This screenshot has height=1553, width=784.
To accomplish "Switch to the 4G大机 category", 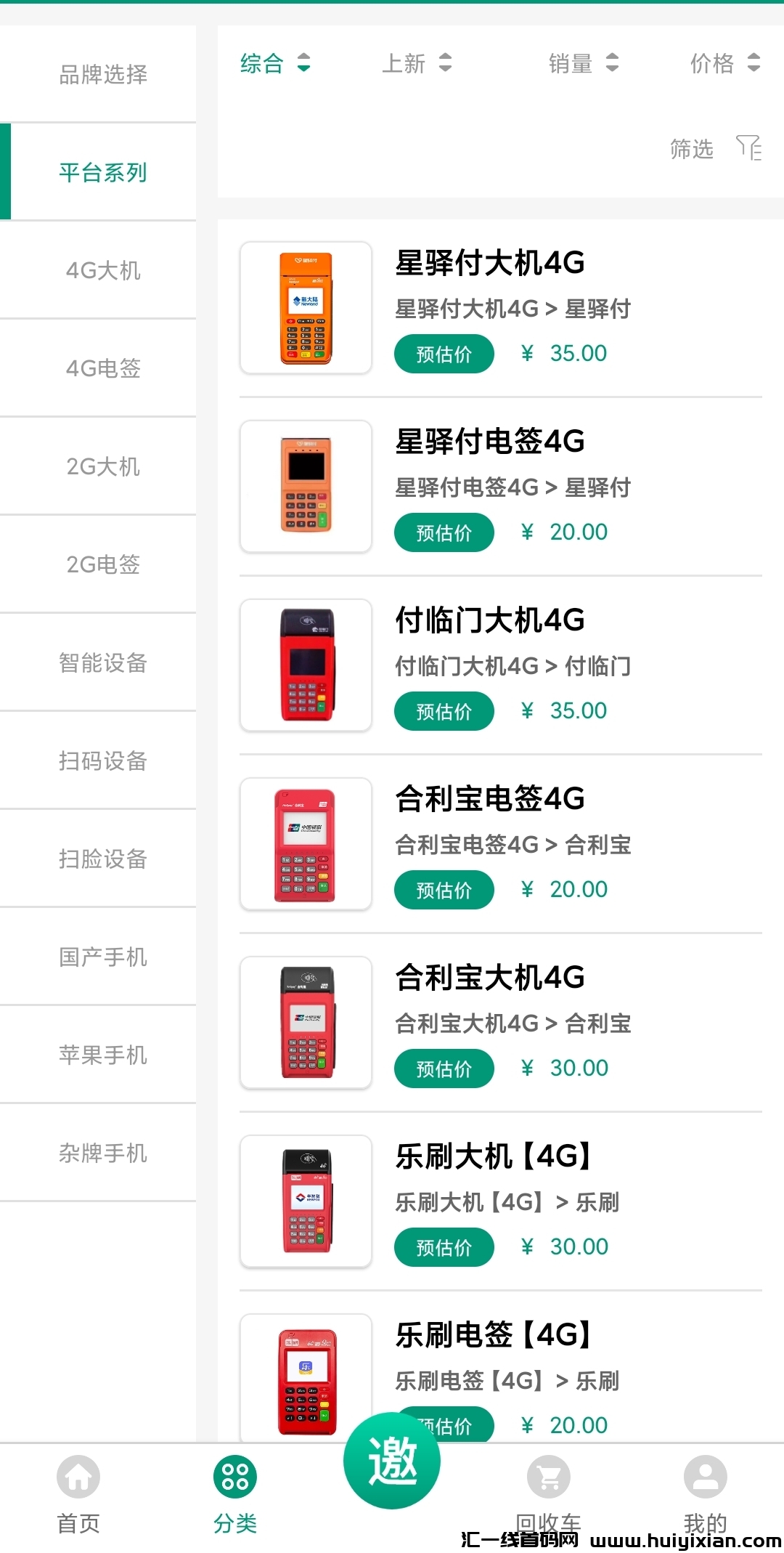I will pos(103,270).
